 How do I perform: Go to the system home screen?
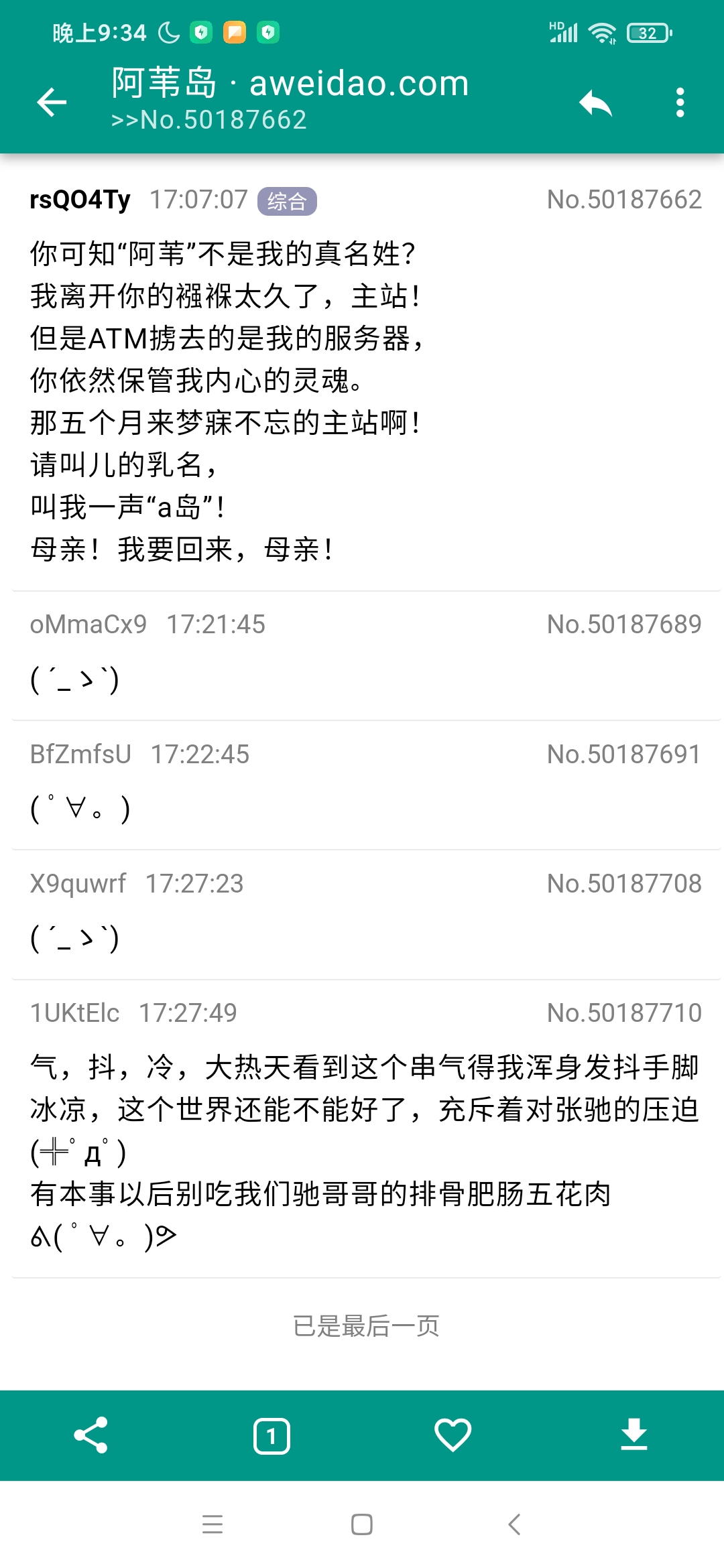coord(362,1524)
